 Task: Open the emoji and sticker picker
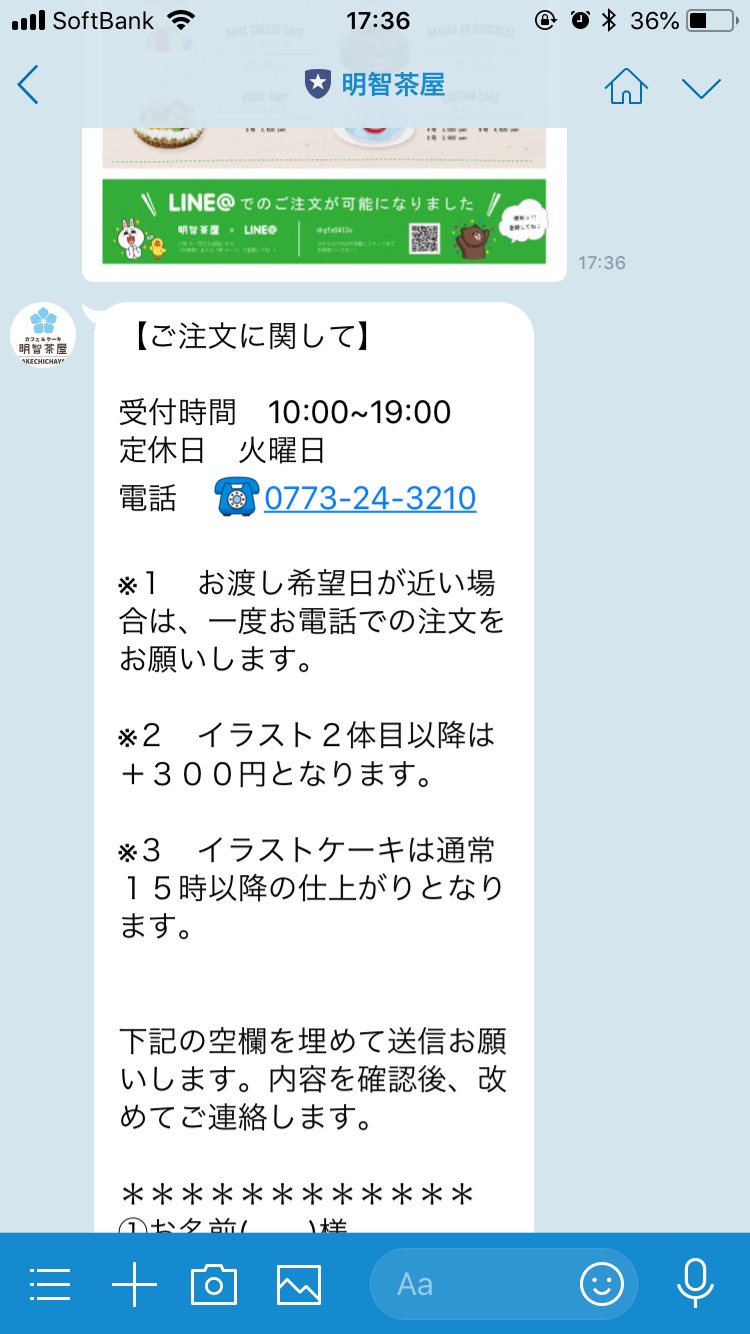pos(602,1284)
